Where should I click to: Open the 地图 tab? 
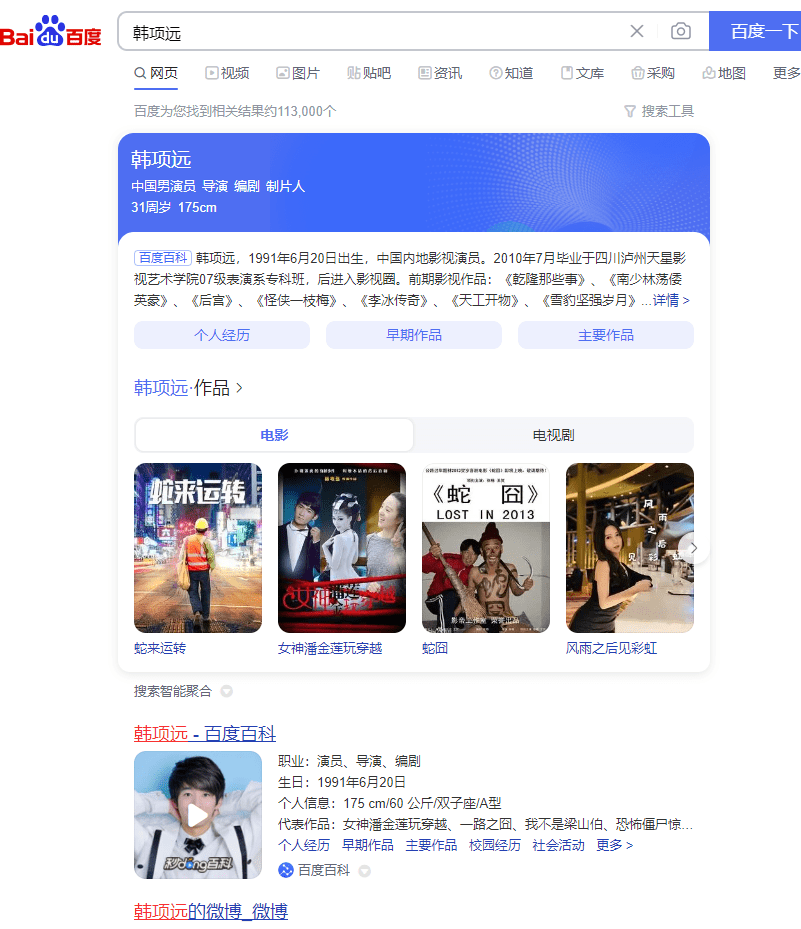724,73
